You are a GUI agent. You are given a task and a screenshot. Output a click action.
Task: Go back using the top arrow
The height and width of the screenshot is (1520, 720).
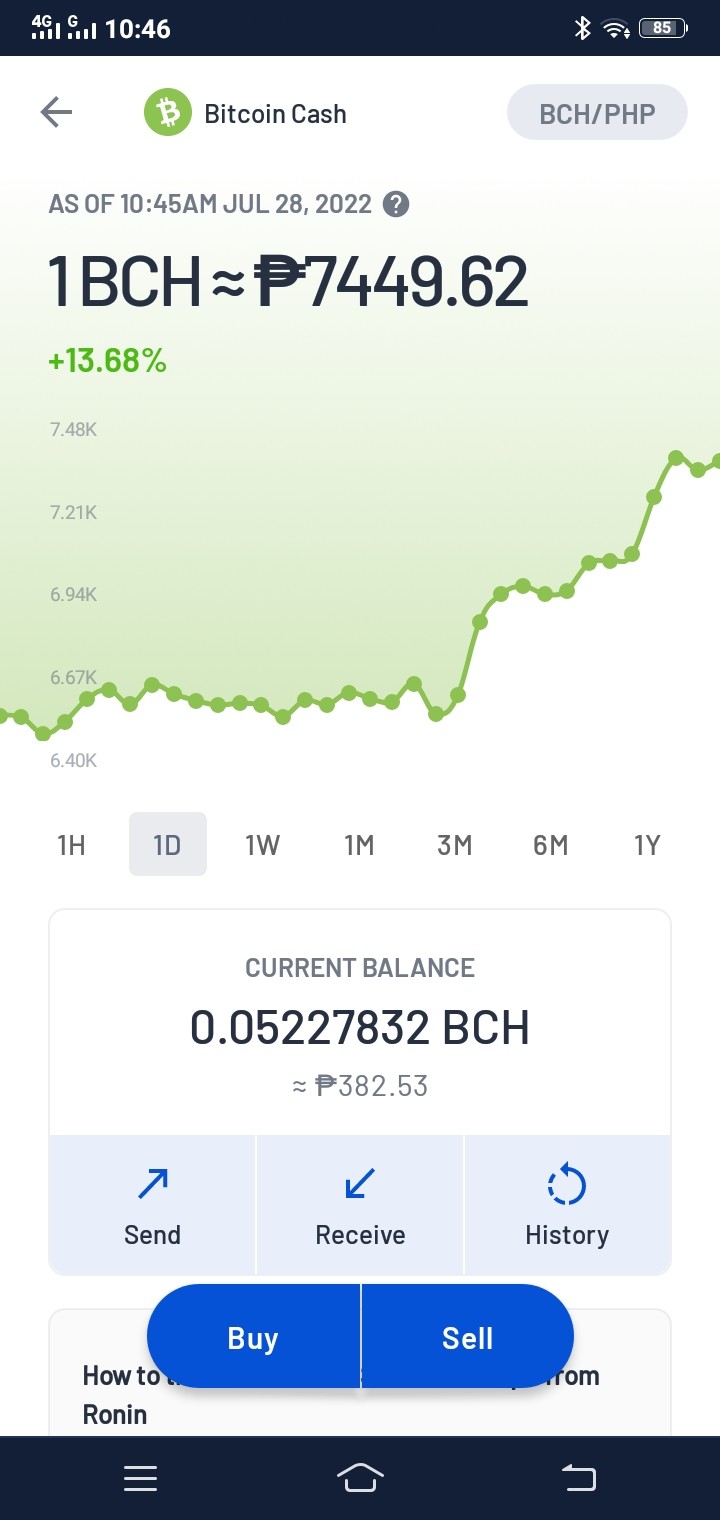point(56,113)
